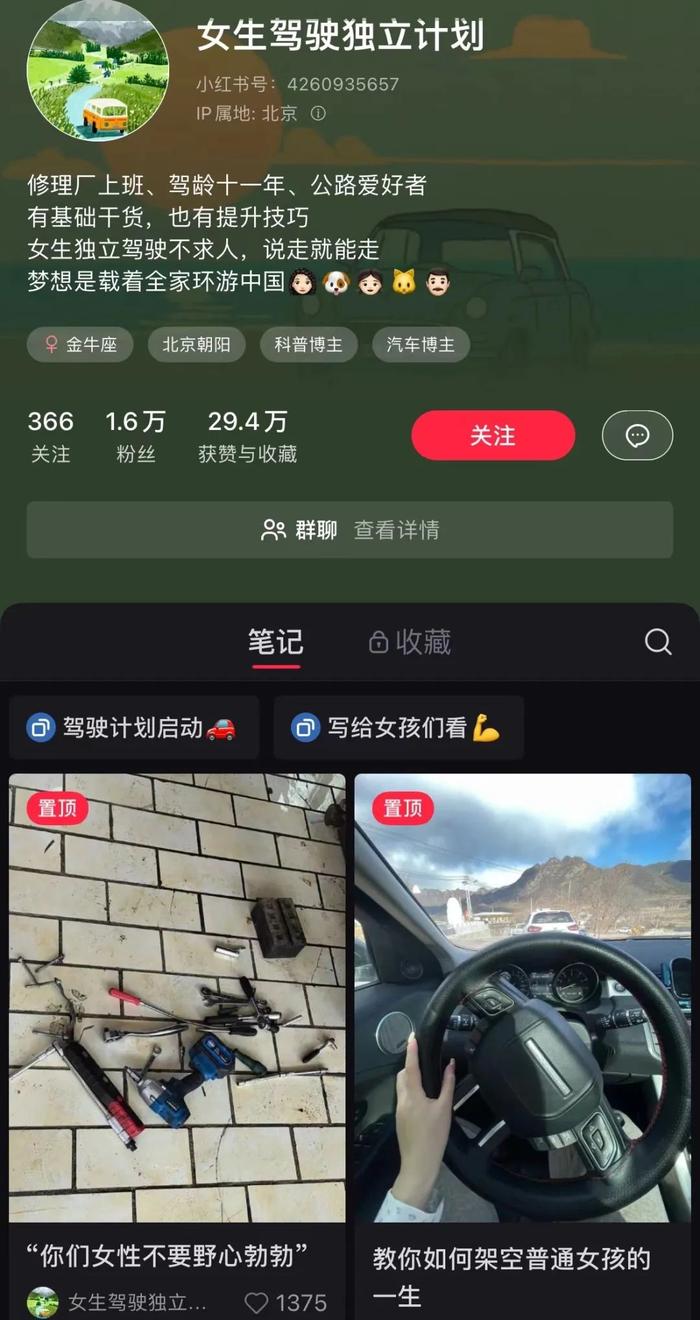This screenshot has height=1320, width=700.
Task: Open the message chat bubble icon
Action: point(637,436)
